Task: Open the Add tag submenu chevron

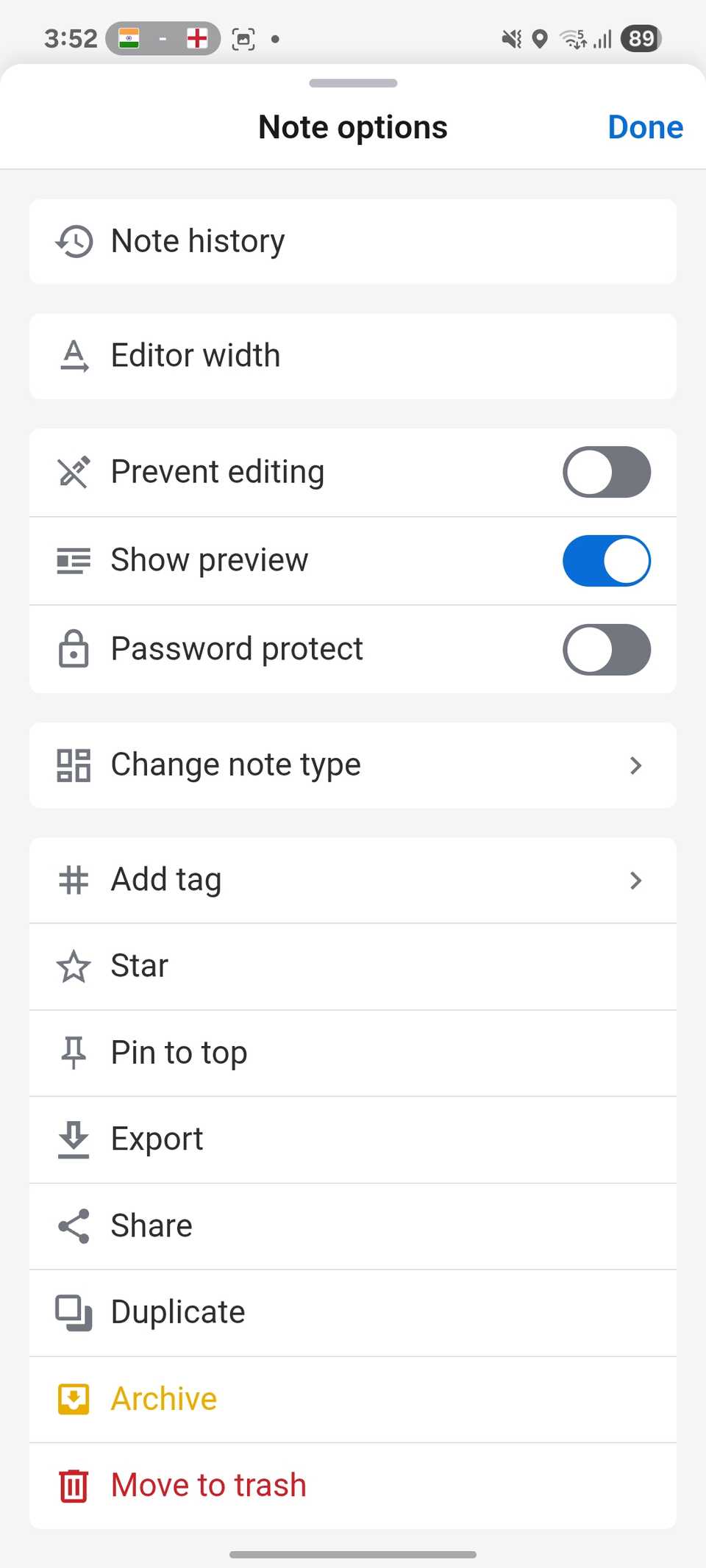Action: click(635, 880)
